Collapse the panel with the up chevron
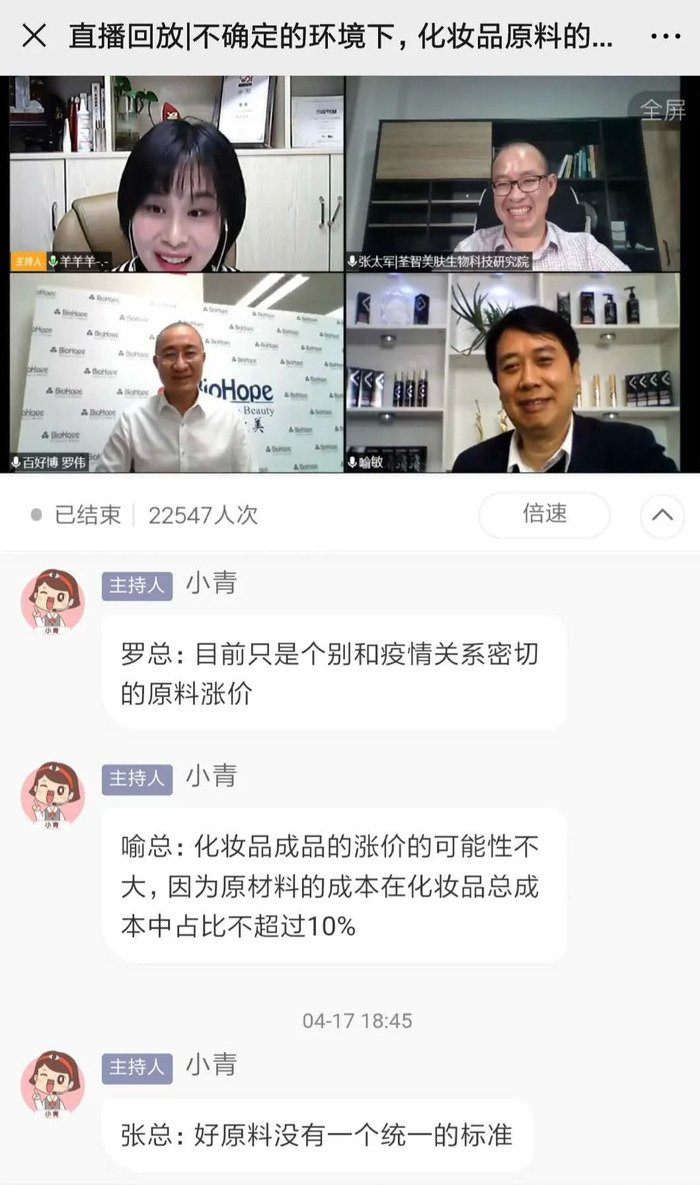This screenshot has height=1185, width=700. (x=662, y=515)
